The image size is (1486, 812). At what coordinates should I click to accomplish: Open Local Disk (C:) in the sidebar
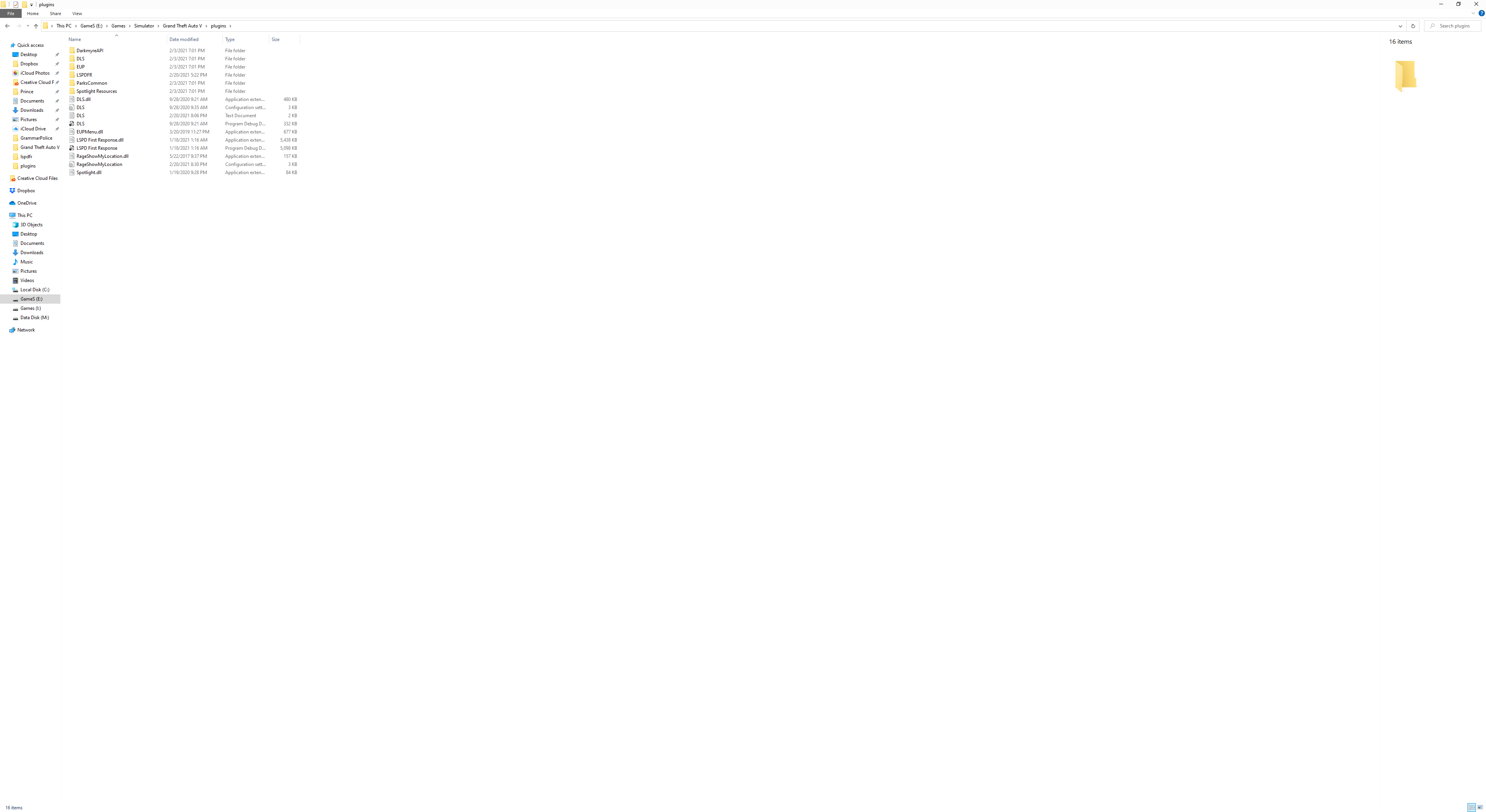point(34,289)
